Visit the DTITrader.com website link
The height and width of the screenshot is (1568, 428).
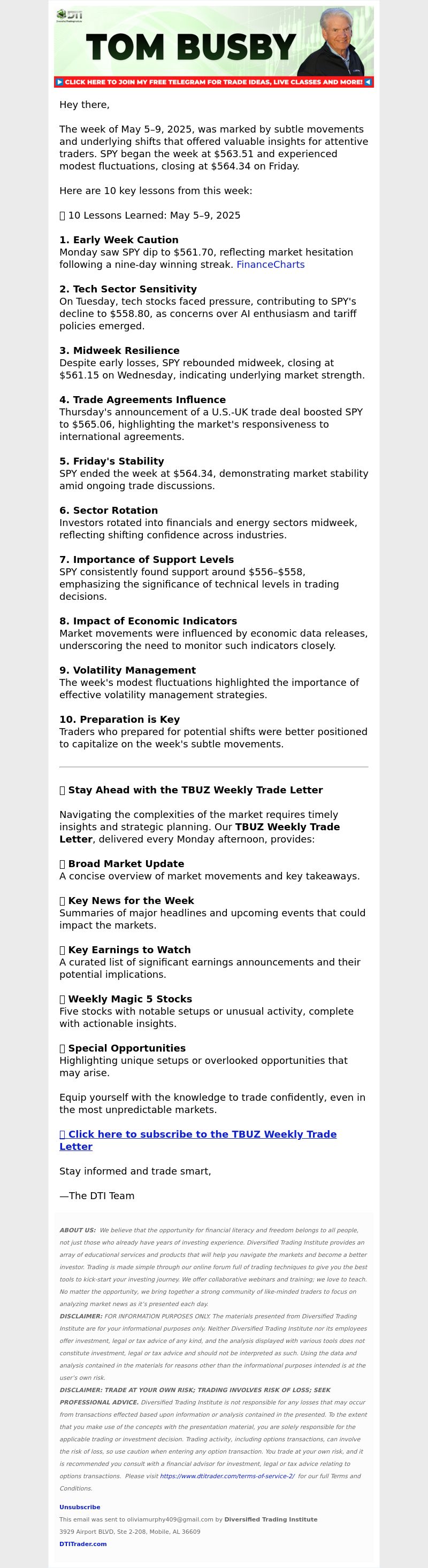pos(83,1543)
